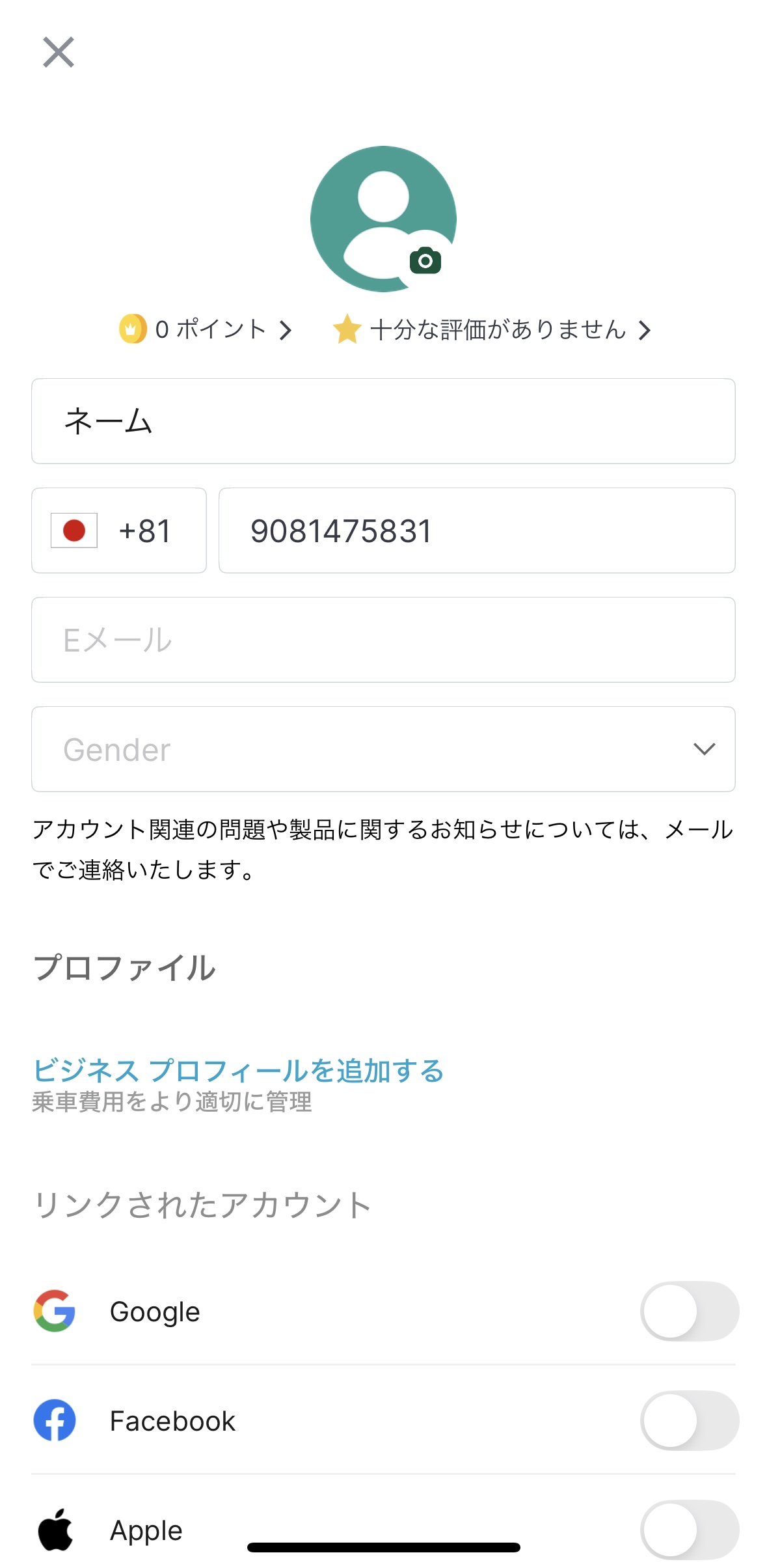Click the green profile avatar image
The width and height of the screenshot is (767, 1568).
(x=383, y=219)
